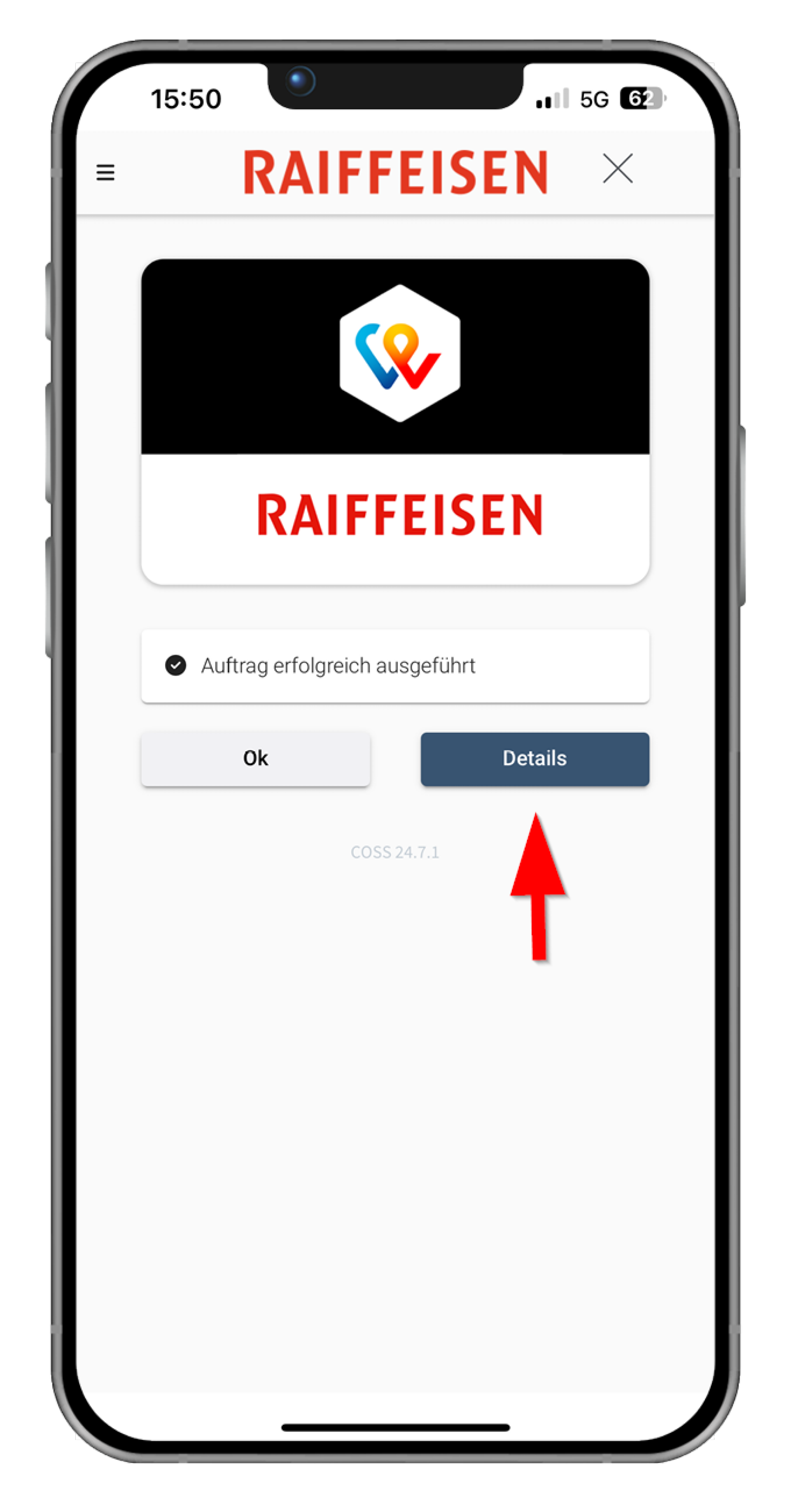This screenshot has width=791, height=1512.
Task: Open the hamburger menu
Action: (106, 172)
